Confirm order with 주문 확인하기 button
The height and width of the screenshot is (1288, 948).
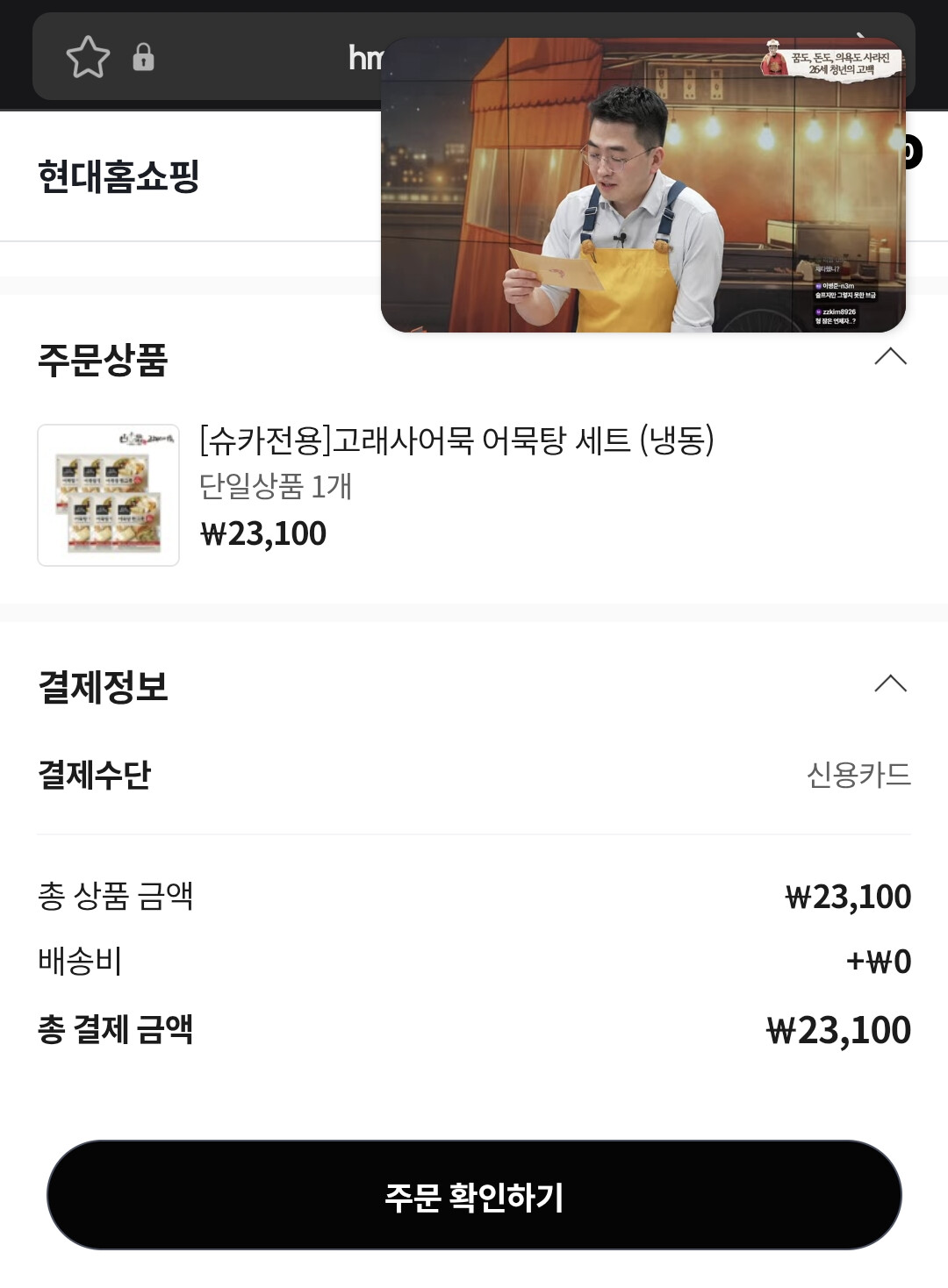point(474,1195)
